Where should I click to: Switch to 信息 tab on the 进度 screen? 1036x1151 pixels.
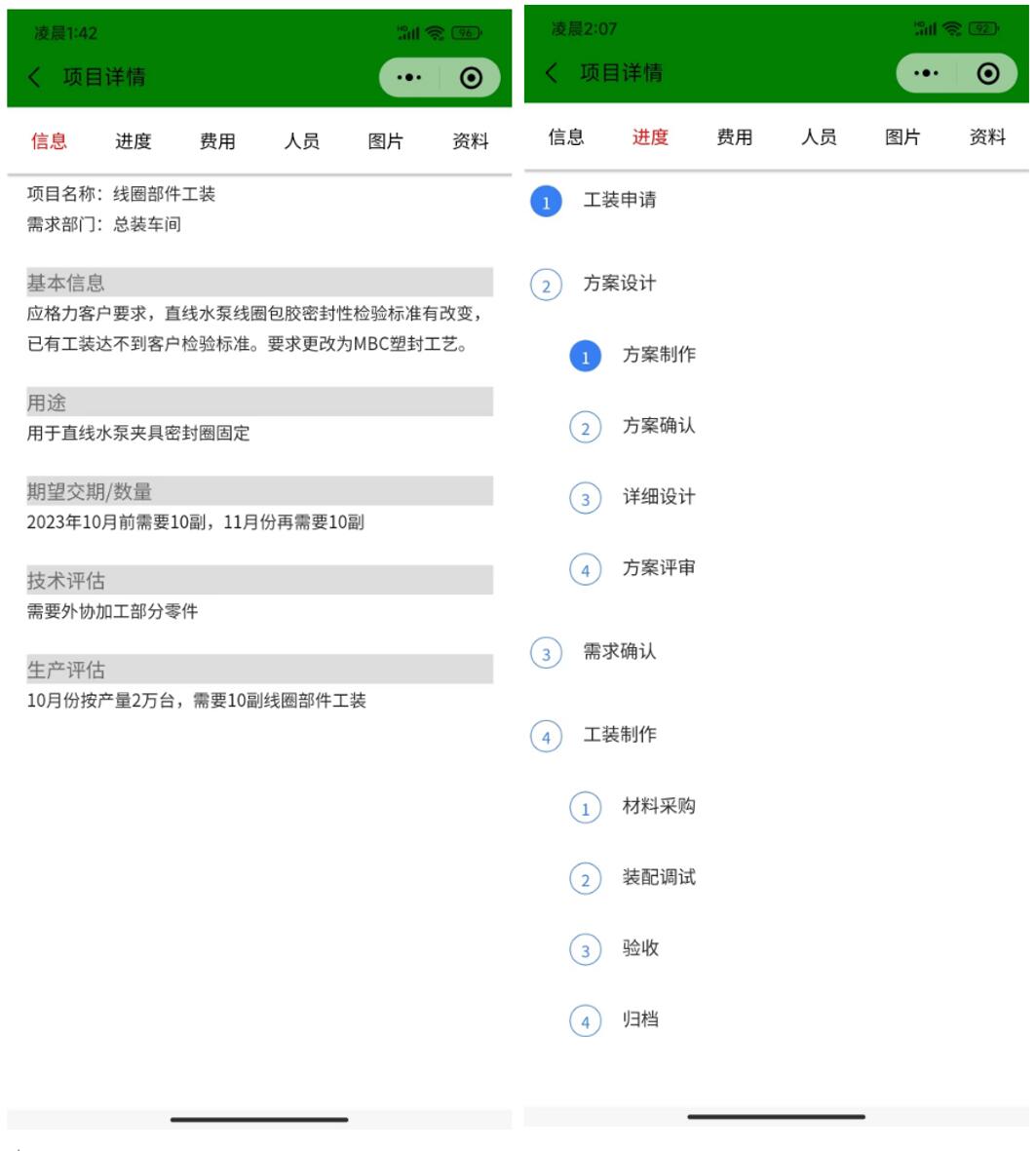[x=566, y=137]
